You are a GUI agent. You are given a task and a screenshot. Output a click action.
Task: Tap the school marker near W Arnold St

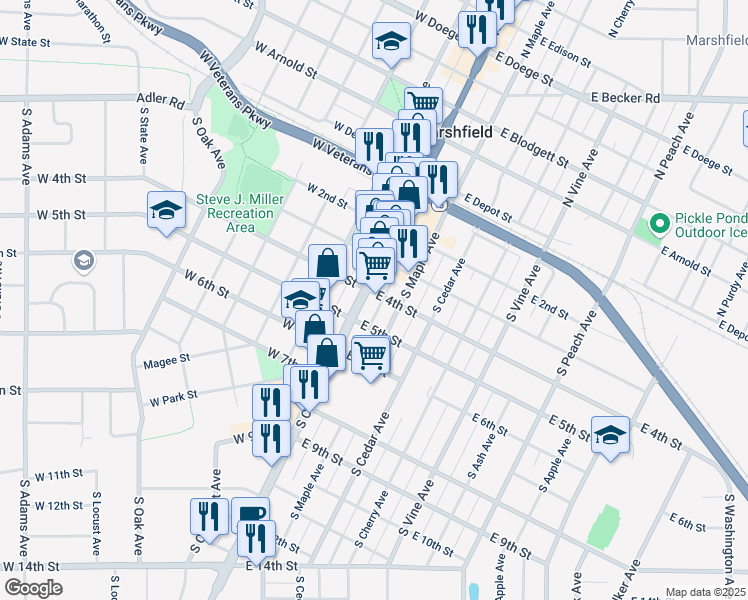391,41
